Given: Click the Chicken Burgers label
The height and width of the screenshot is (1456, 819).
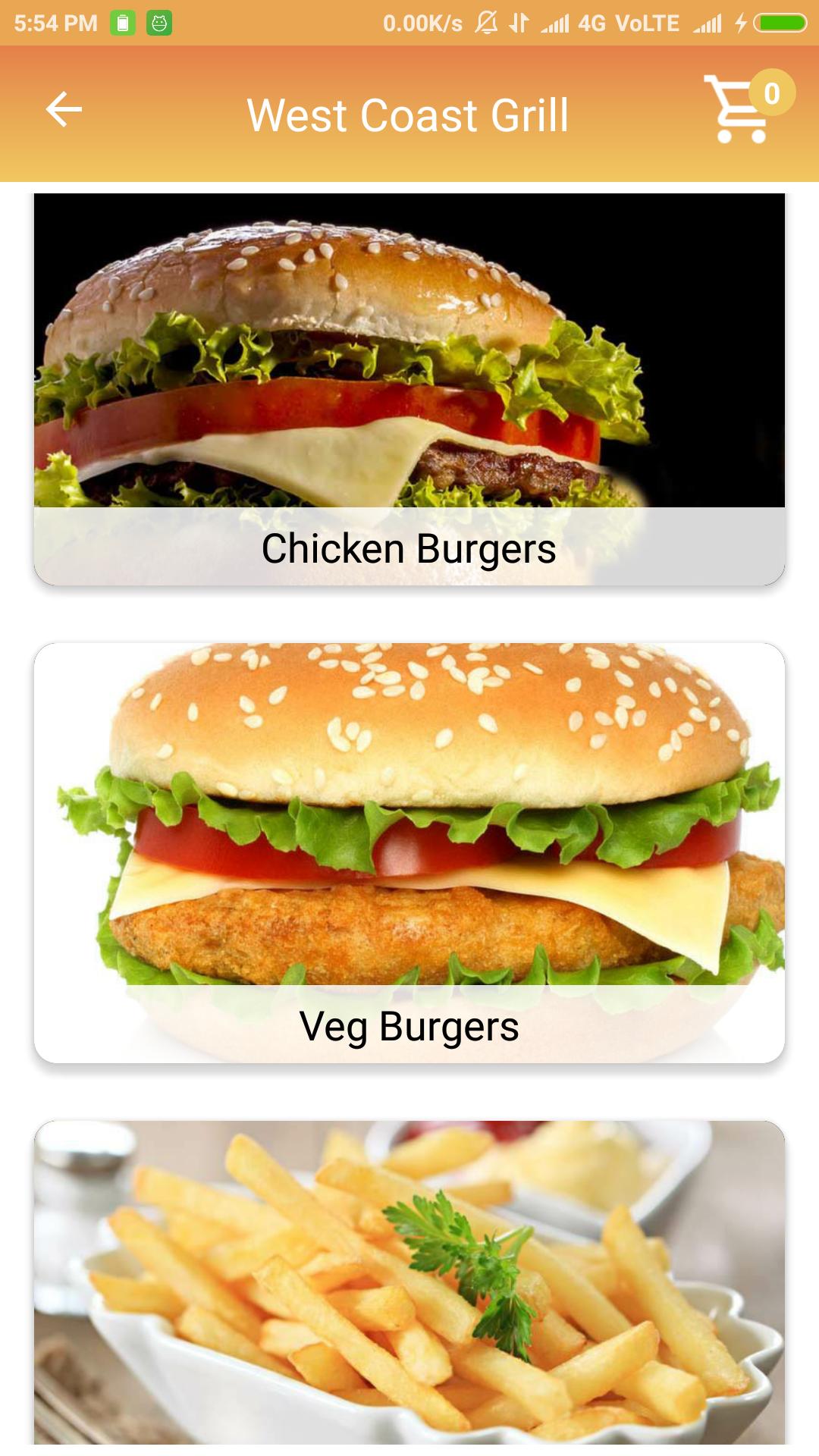Looking at the screenshot, I should point(409,548).
